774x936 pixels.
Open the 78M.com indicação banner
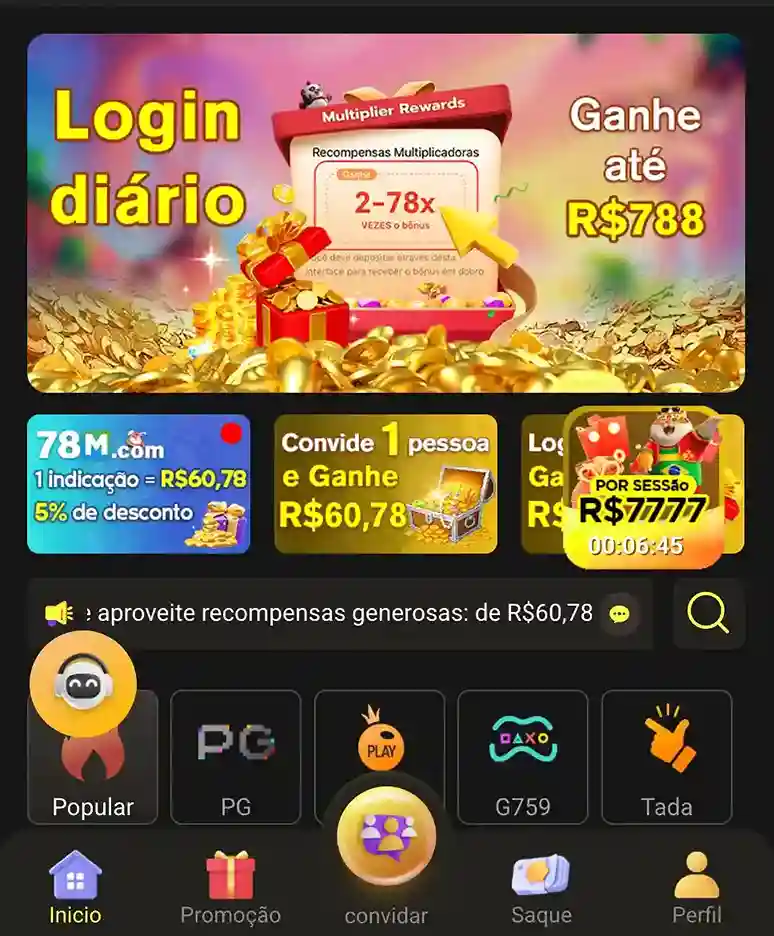pos(138,484)
